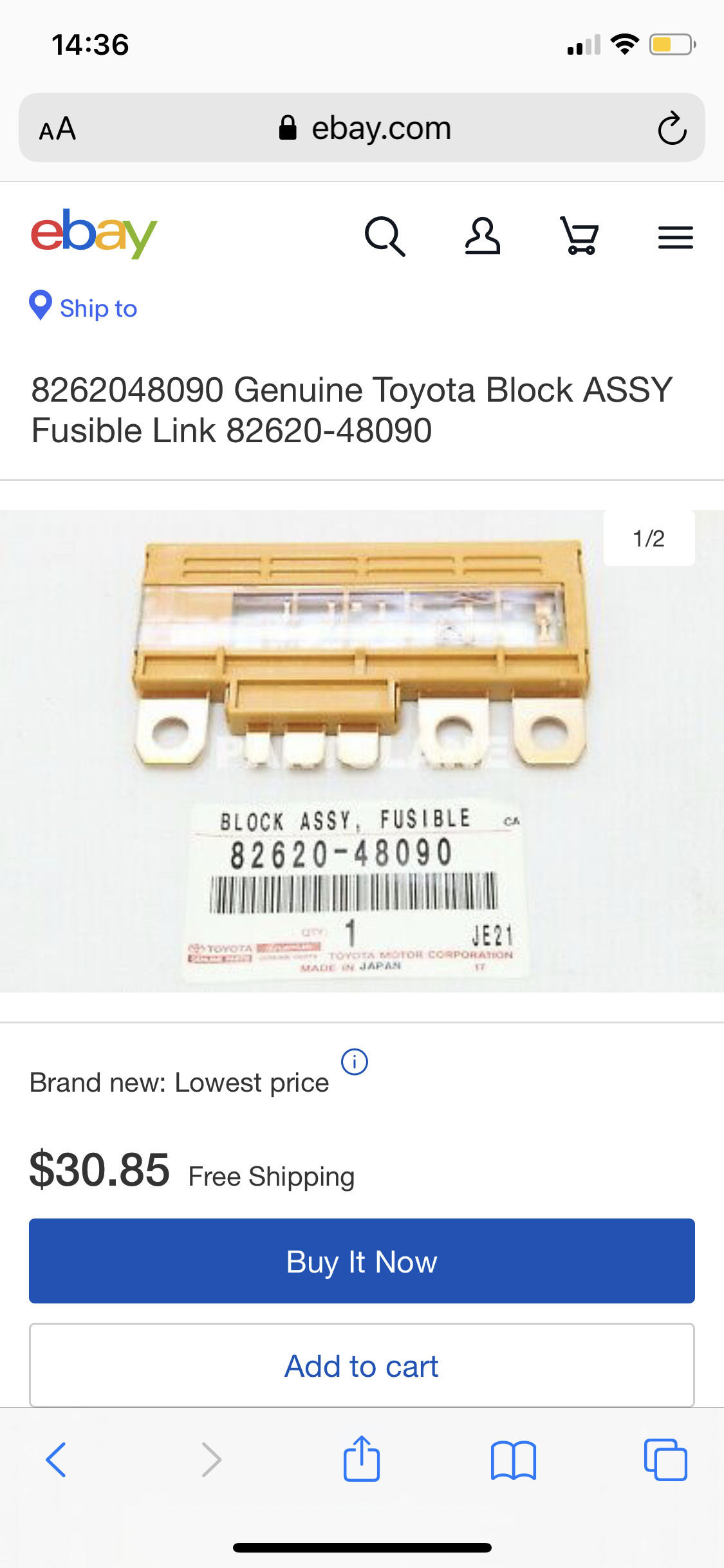Open Safari reader text size options
The height and width of the screenshot is (1568, 724).
(58, 129)
